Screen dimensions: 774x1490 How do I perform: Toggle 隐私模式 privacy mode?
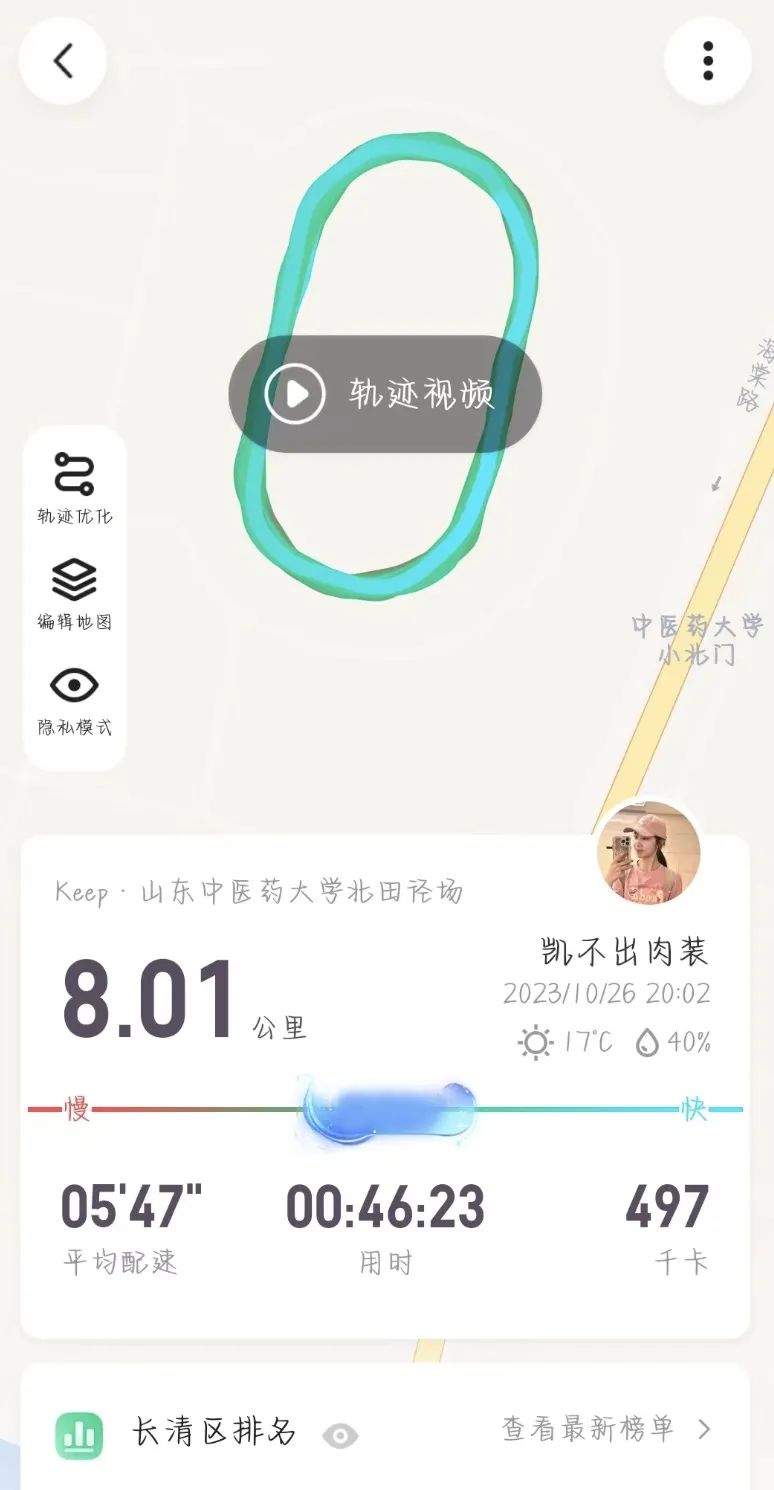[x=75, y=699]
